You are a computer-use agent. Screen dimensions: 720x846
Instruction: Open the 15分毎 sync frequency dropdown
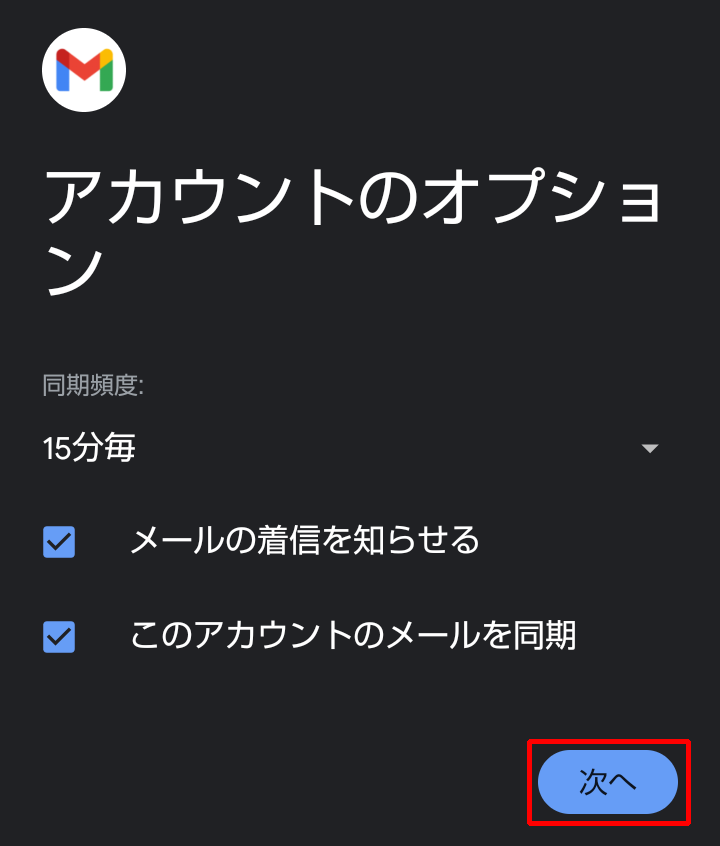click(350, 448)
